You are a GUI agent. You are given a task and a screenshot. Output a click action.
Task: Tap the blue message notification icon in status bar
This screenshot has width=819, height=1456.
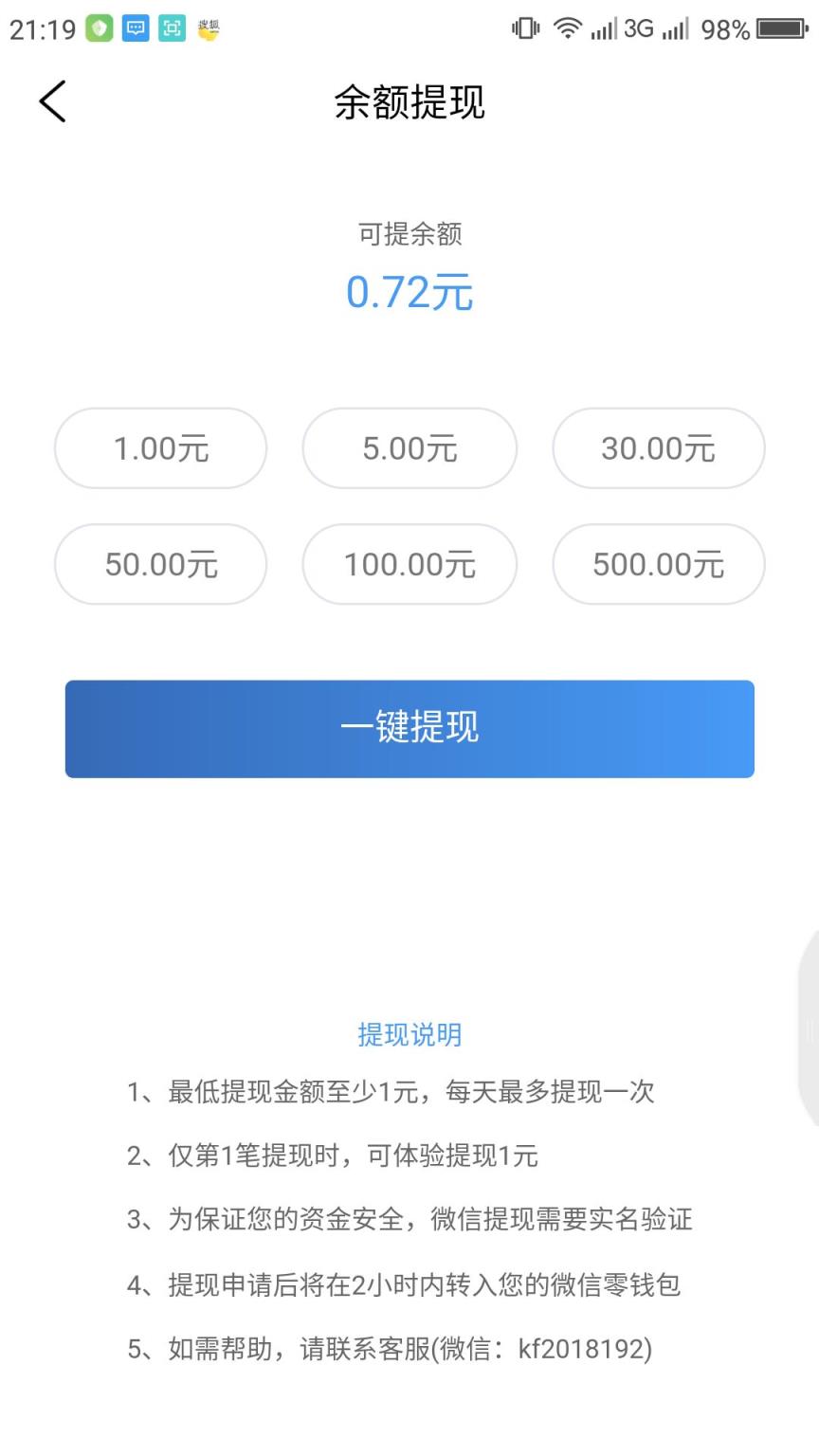click(135, 28)
